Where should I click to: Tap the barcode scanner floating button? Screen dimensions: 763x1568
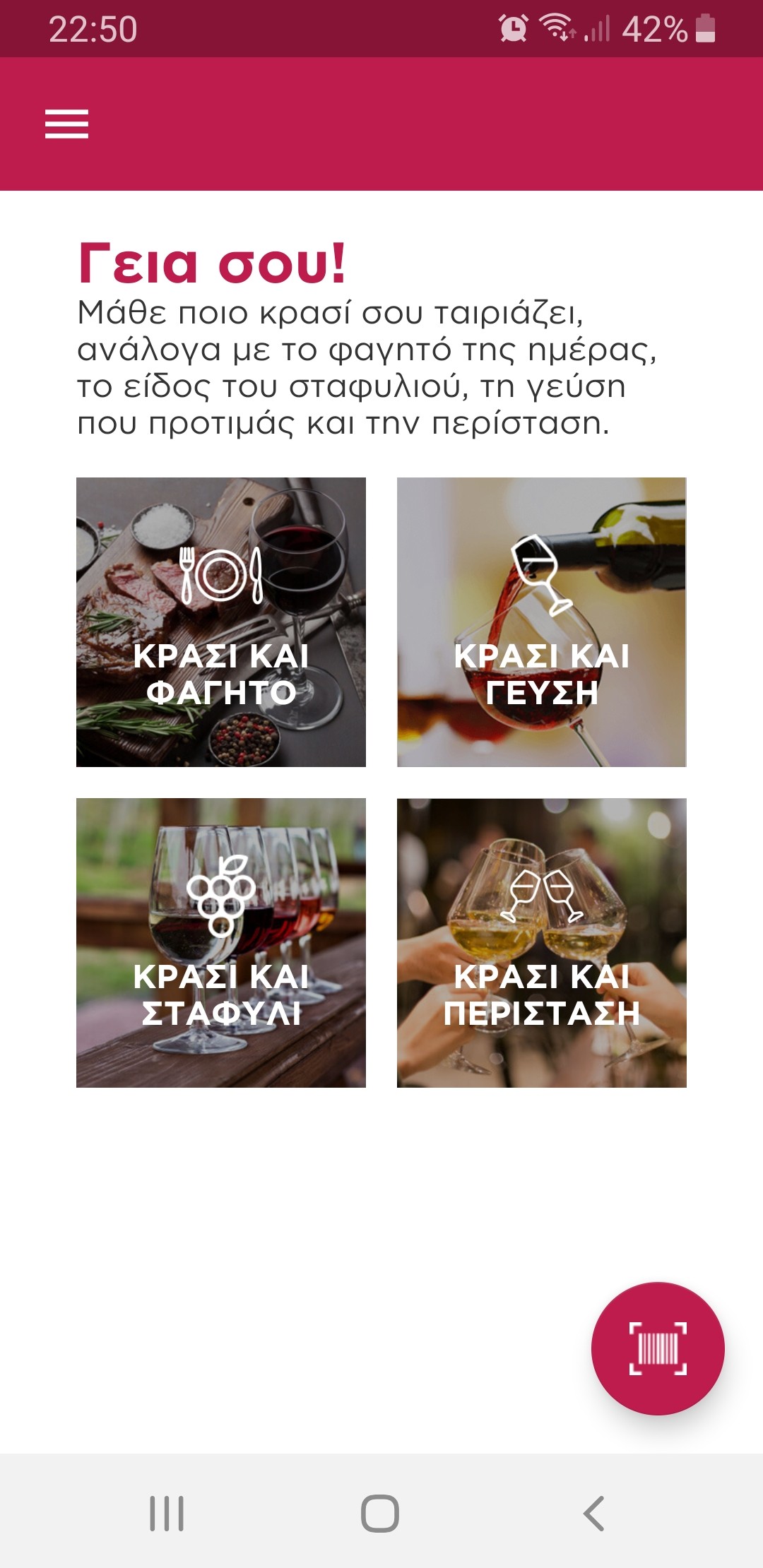coord(658,1348)
